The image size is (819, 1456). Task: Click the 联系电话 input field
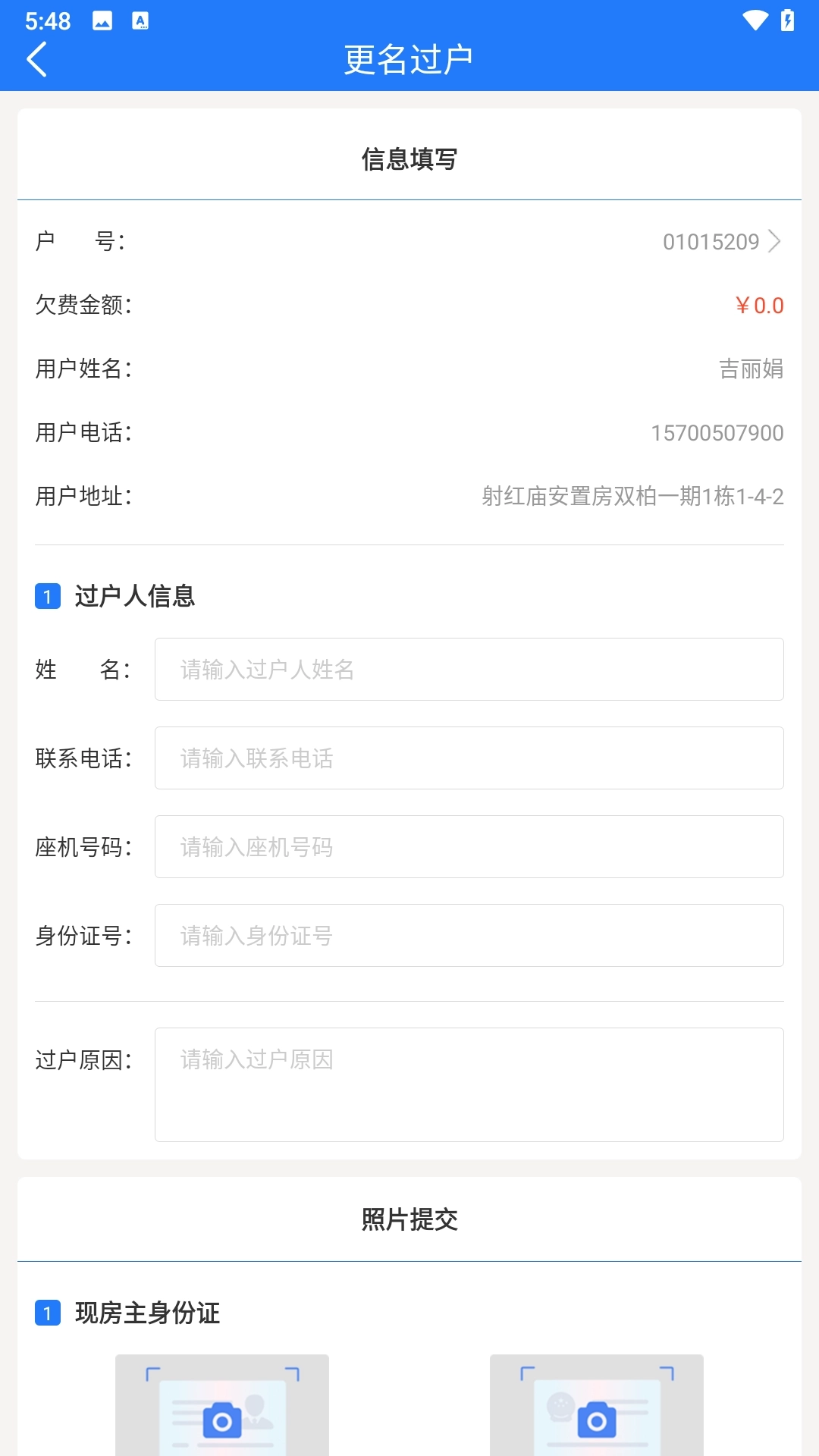tap(469, 758)
